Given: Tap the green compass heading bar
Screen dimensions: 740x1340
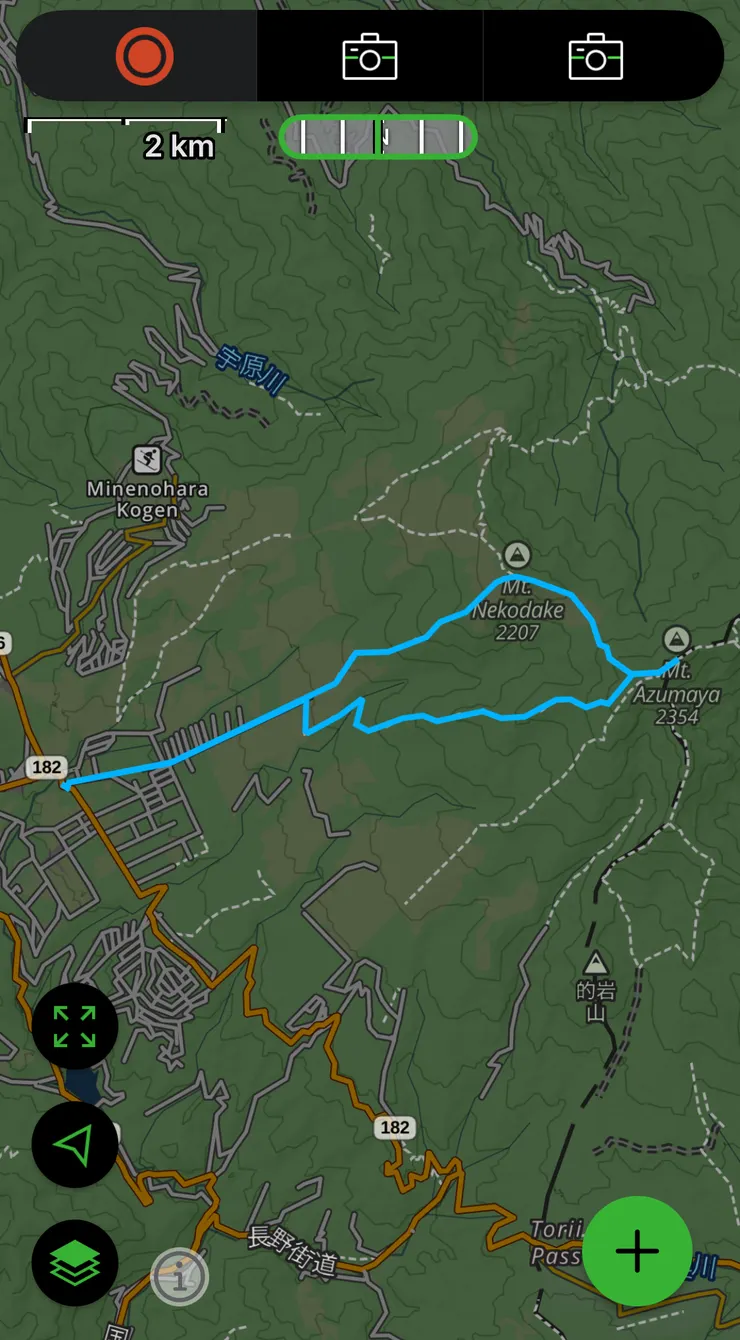Looking at the screenshot, I should click(x=378, y=137).
